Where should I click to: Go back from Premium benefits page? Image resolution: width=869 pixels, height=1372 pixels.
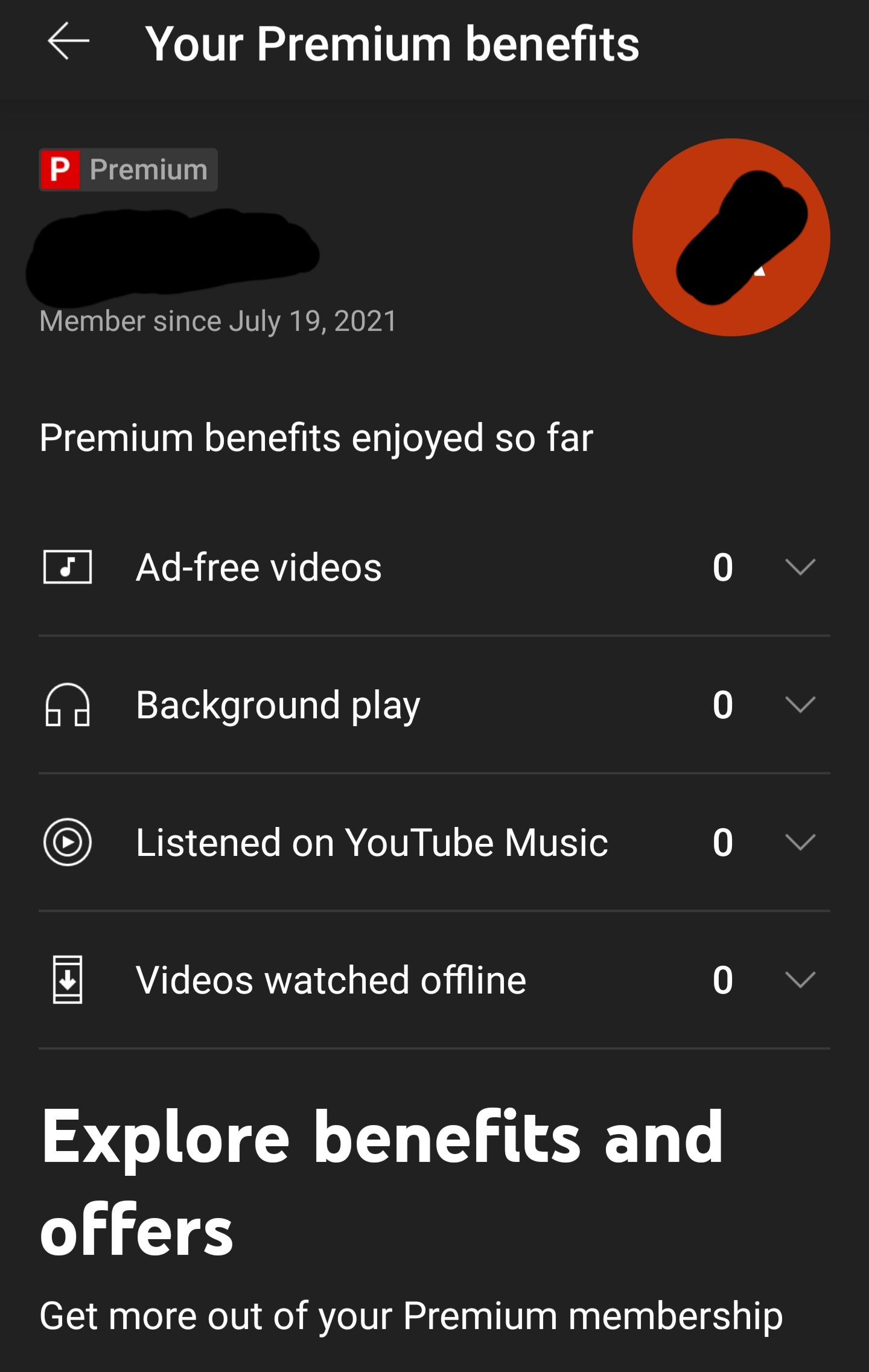click(68, 42)
